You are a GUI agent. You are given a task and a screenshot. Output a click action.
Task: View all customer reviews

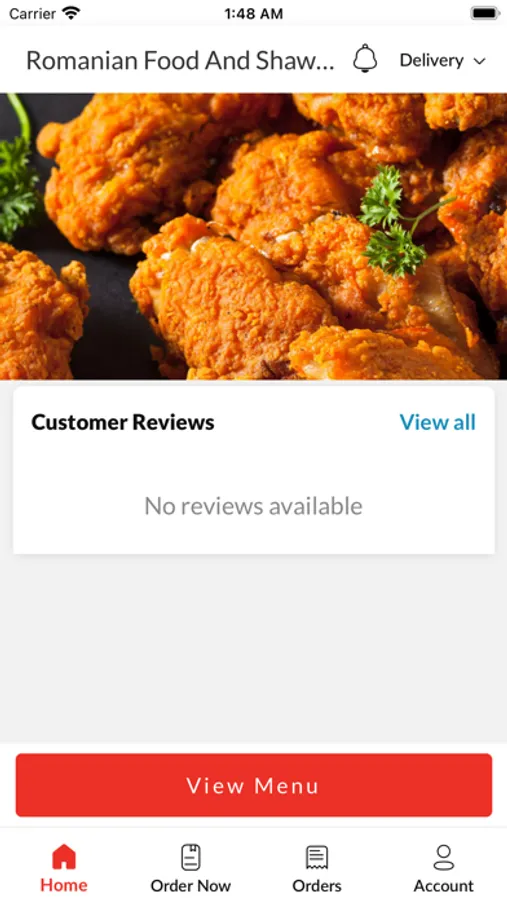(438, 422)
